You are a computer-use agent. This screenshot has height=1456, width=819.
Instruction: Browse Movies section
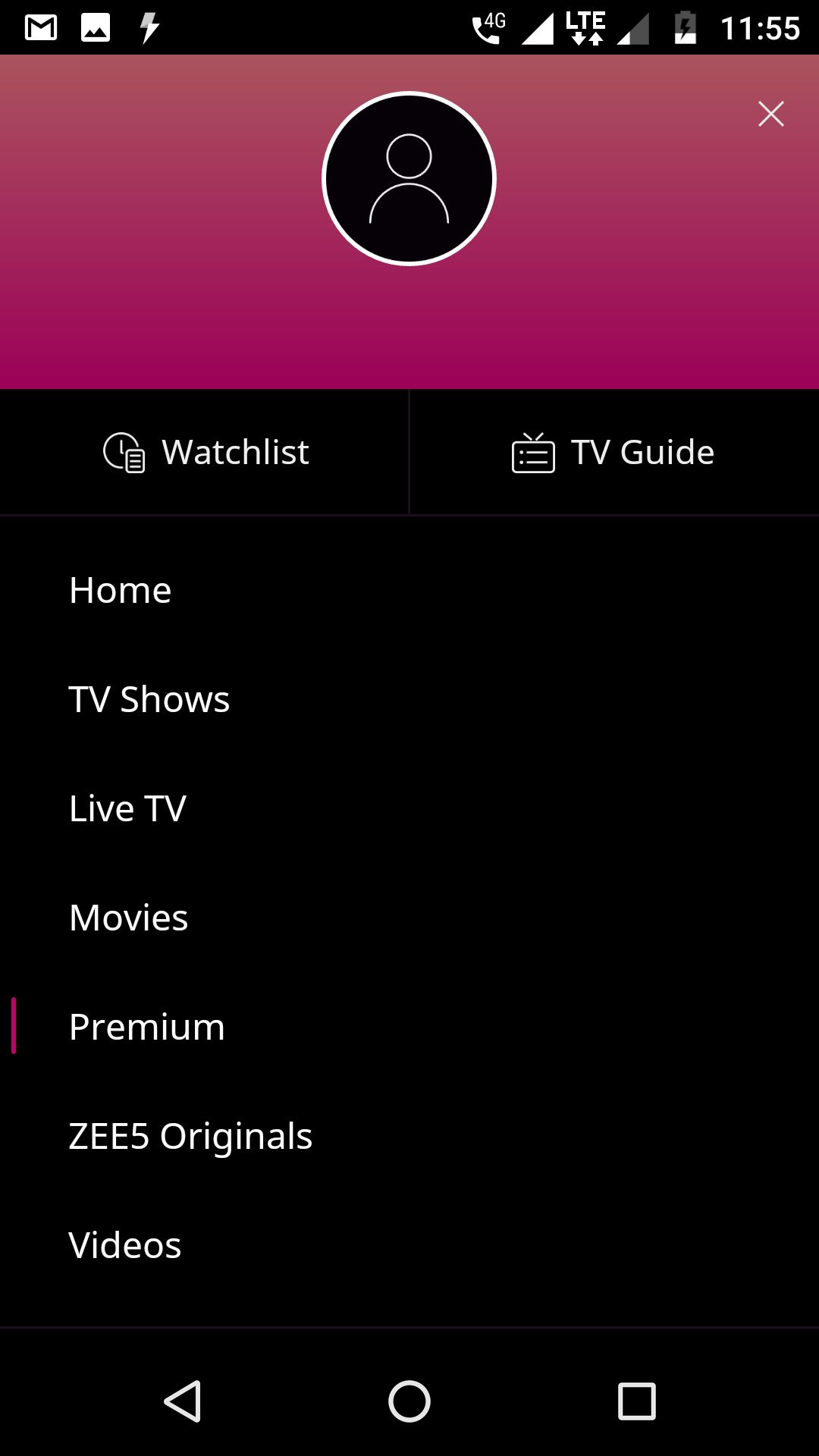pos(129,918)
